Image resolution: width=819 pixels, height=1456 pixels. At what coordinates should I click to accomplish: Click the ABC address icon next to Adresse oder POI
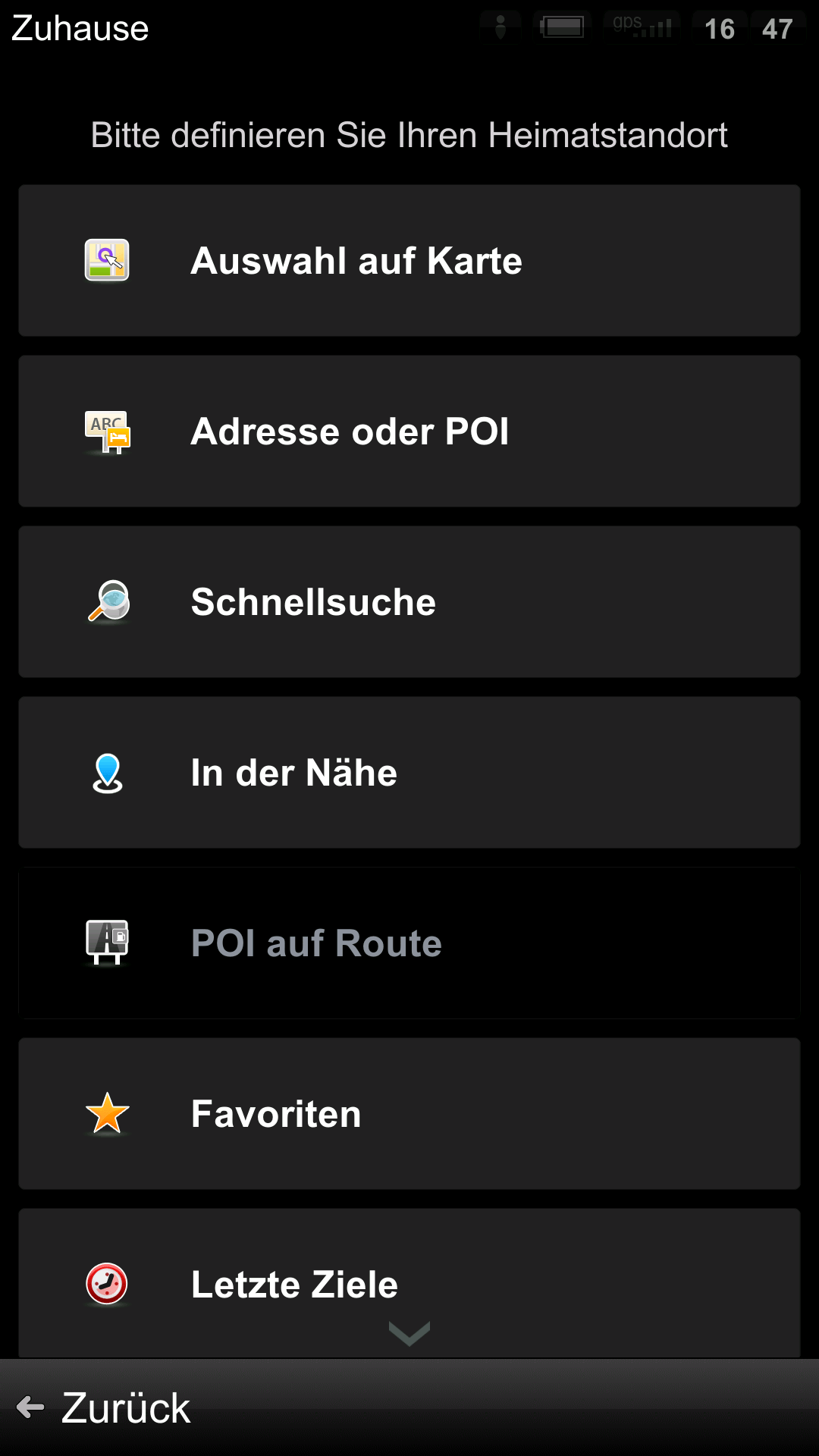[x=106, y=431]
